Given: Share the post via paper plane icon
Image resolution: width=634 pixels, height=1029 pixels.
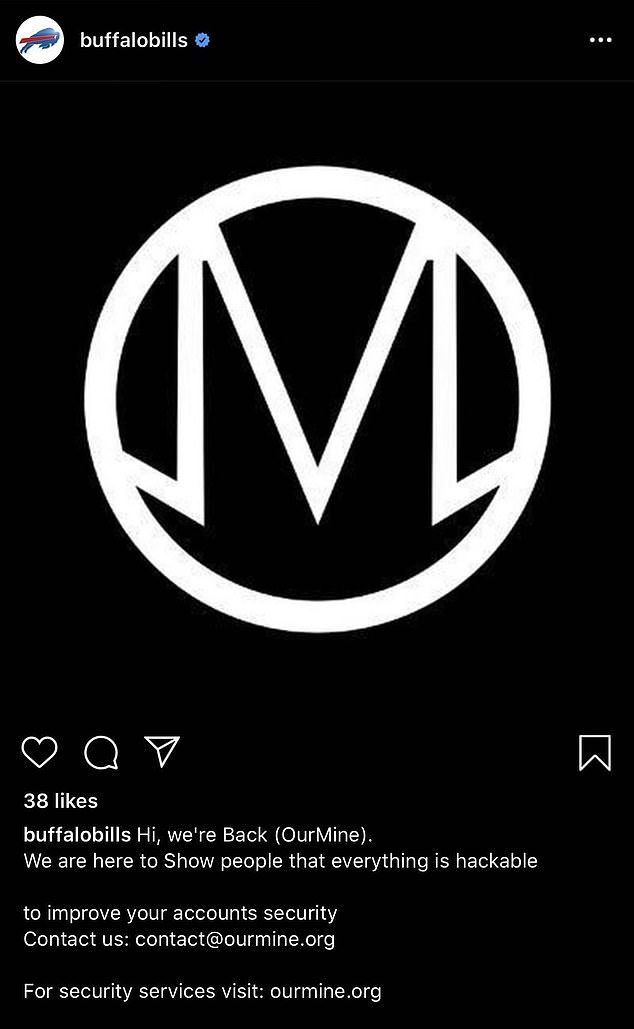Looking at the screenshot, I should pos(162,752).
